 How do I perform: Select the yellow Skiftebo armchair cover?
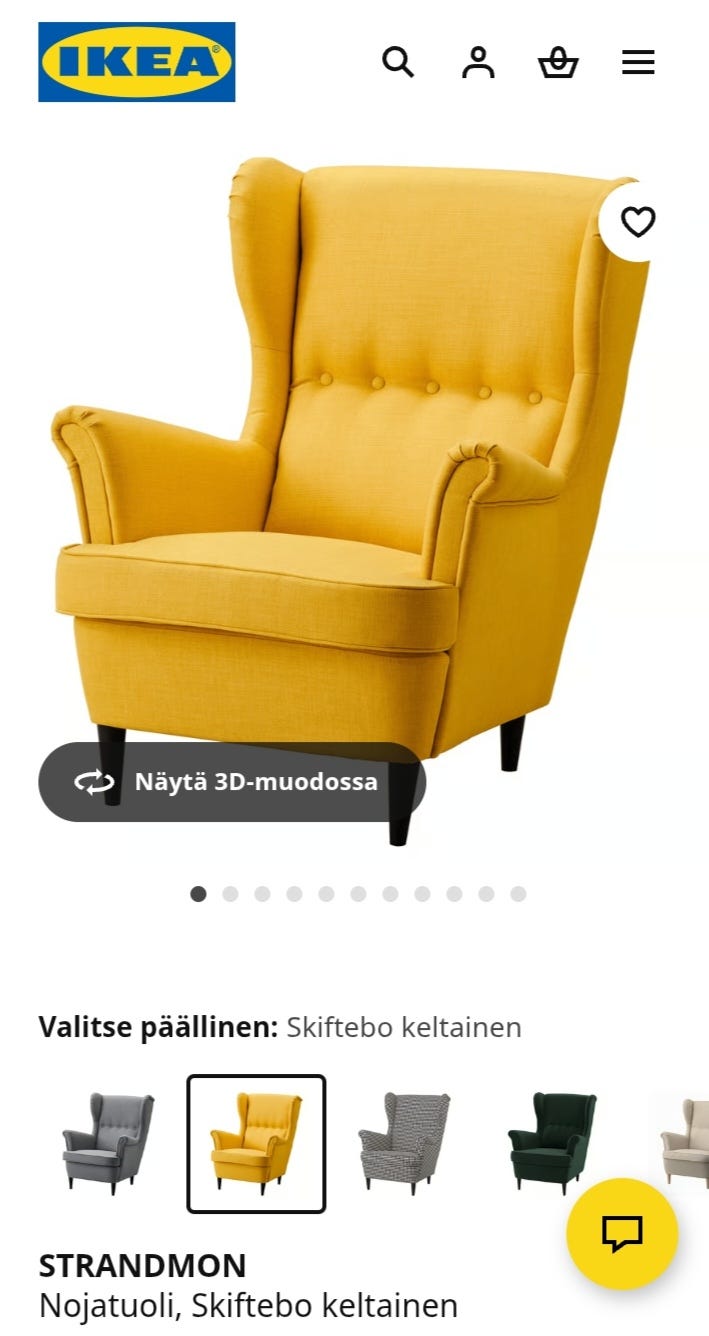coord(256,1143)
